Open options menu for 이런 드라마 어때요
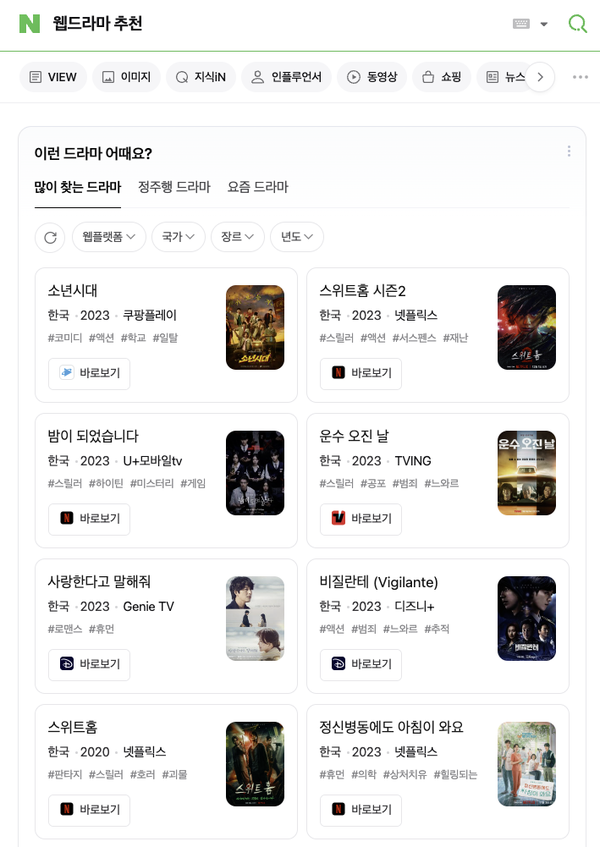This screenshot has height=847, width=600. pyautogui.click(x=569, y=152)
